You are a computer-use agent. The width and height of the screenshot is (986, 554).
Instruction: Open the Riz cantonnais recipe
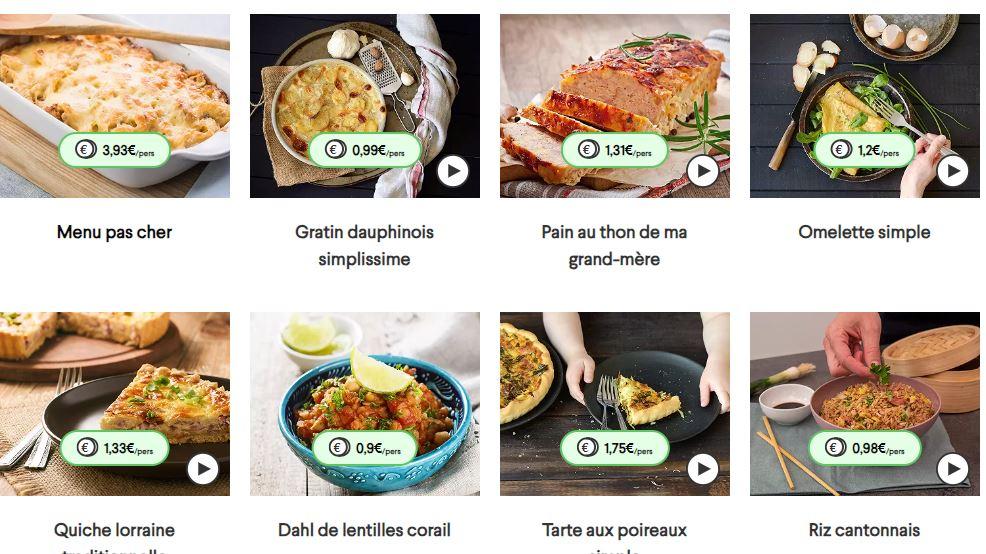(x=864, y=530)
